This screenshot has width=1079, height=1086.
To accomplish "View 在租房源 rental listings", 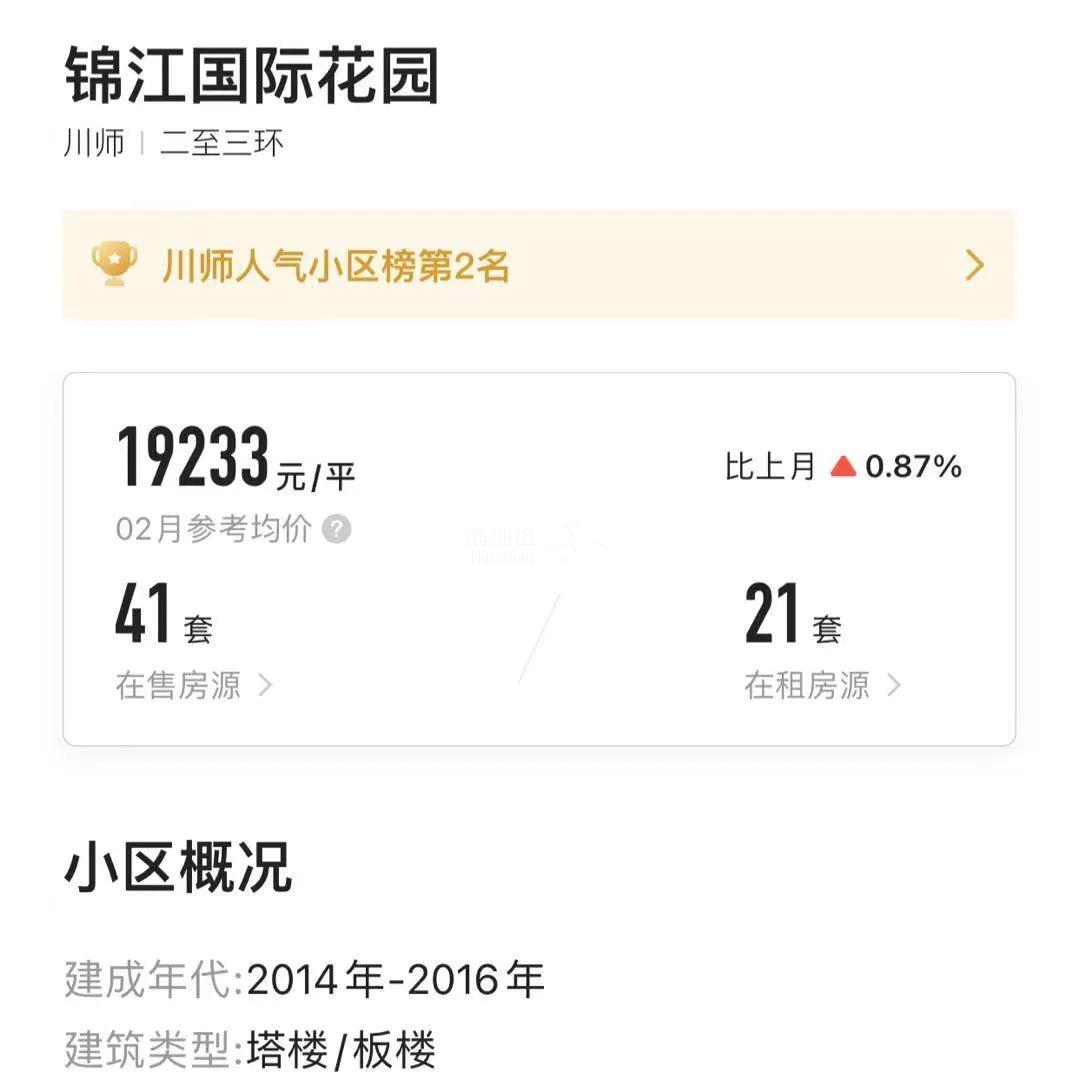I will [822, 685].
